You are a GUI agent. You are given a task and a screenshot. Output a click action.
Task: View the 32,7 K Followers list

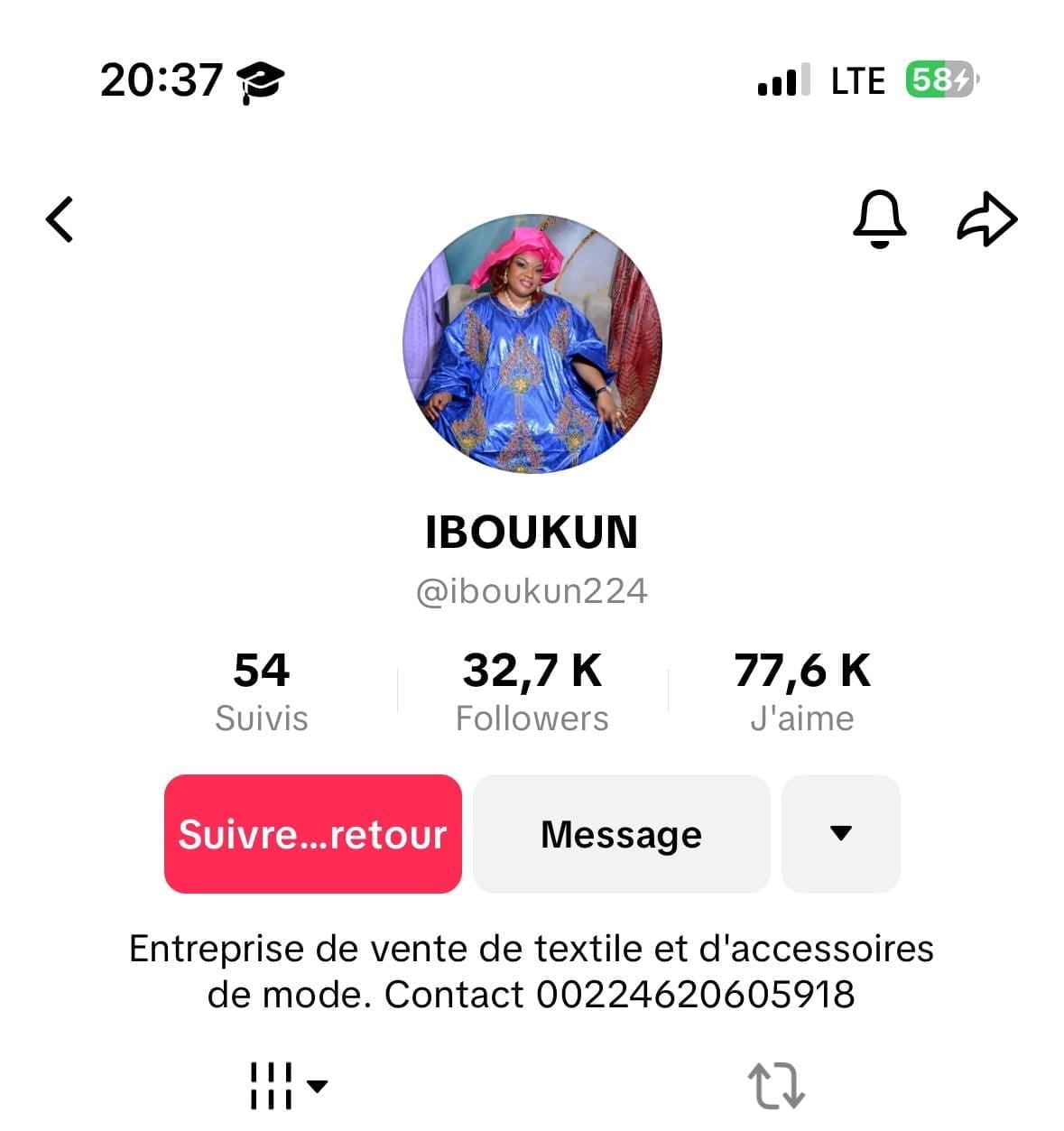point(532,691)
